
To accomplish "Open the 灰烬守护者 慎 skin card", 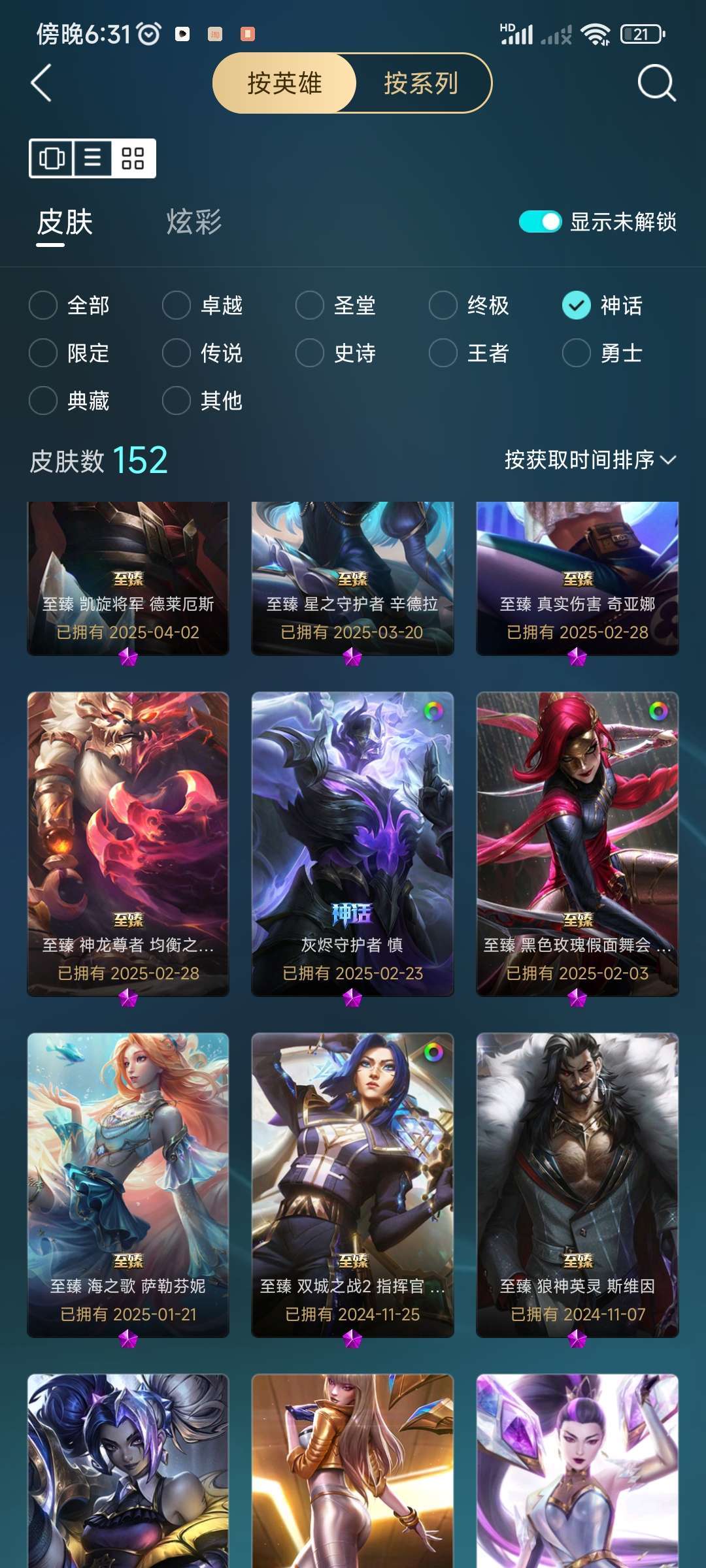I will (352, 844).
